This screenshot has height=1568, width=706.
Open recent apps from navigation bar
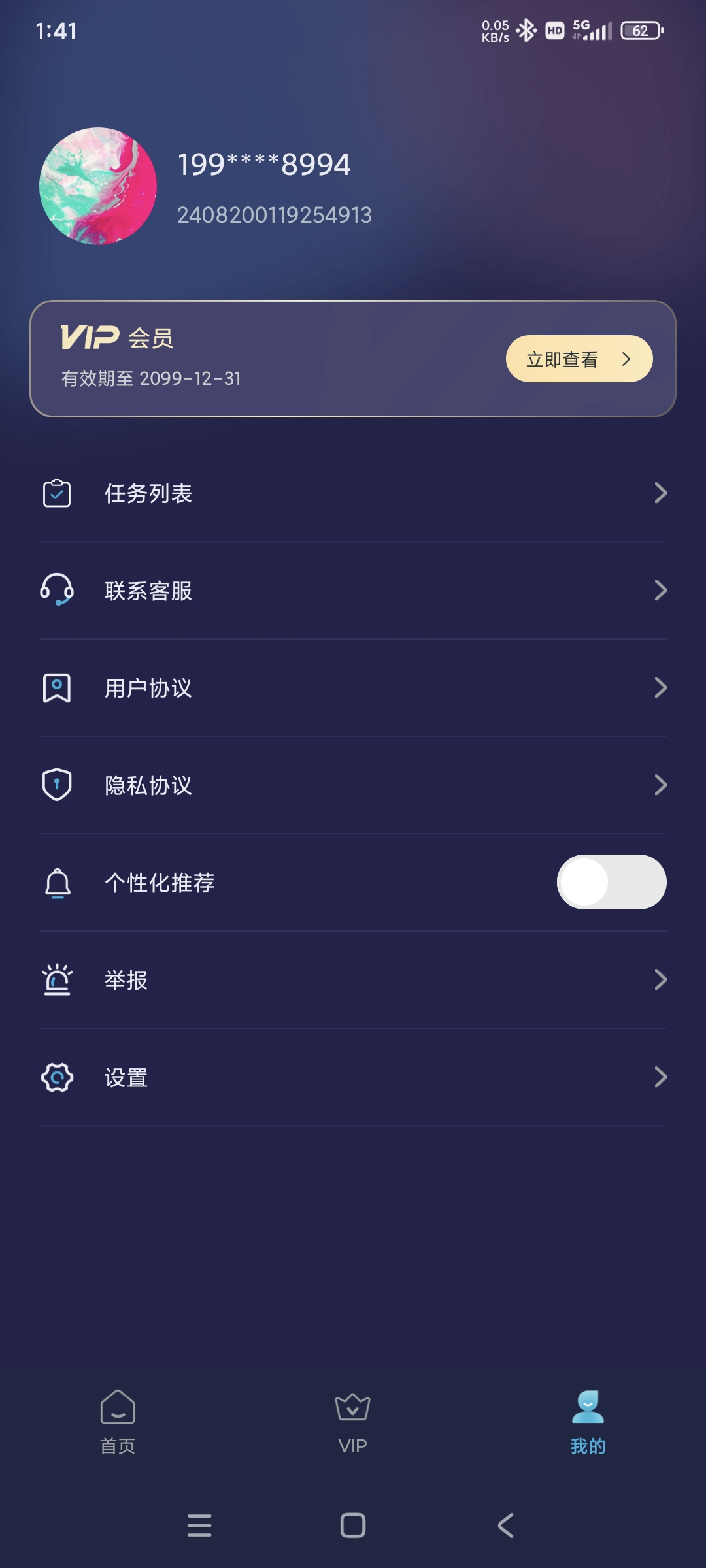pos(199,1526)
